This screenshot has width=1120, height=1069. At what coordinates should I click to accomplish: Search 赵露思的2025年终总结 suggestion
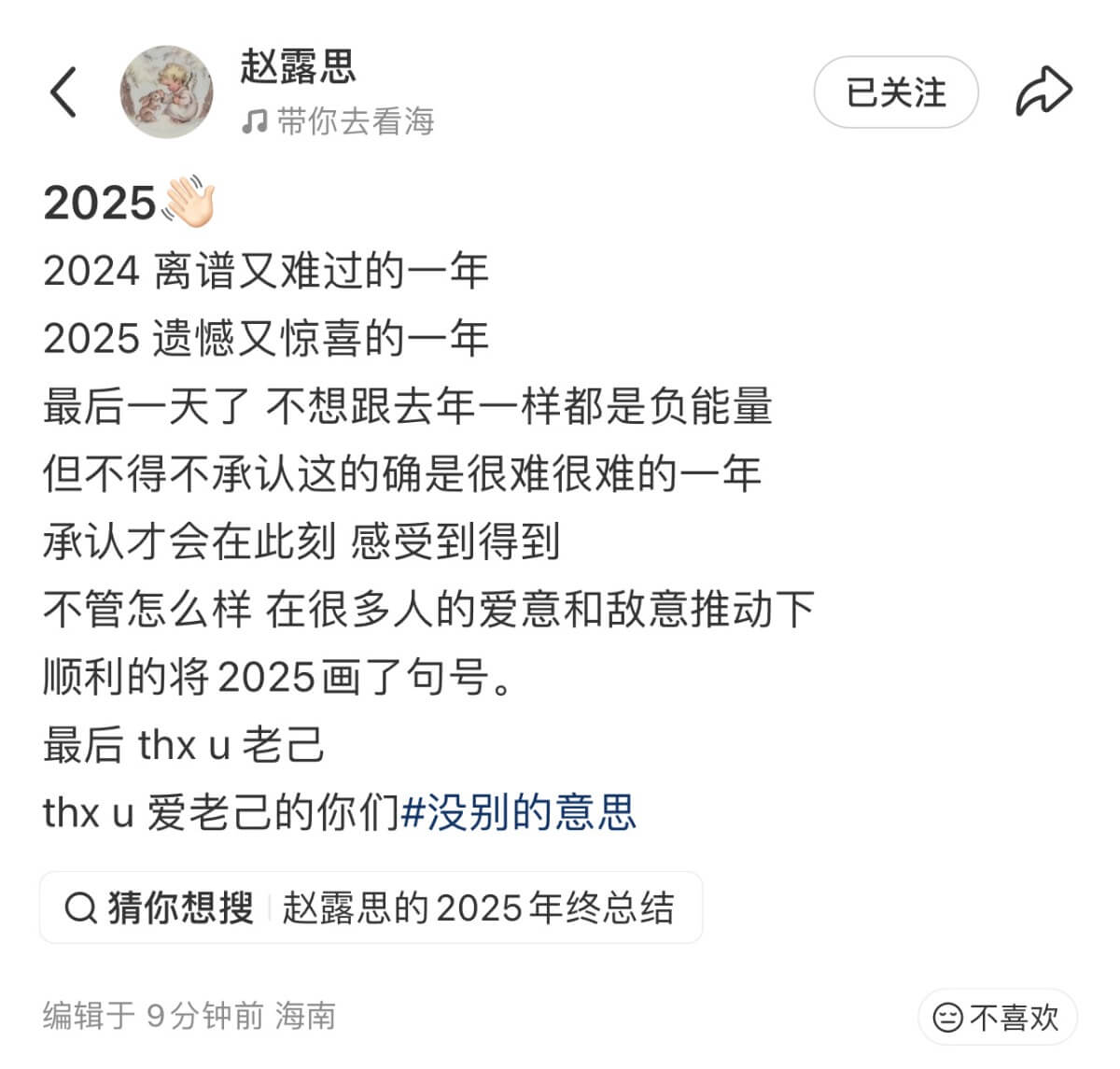[x=478, y=907]
